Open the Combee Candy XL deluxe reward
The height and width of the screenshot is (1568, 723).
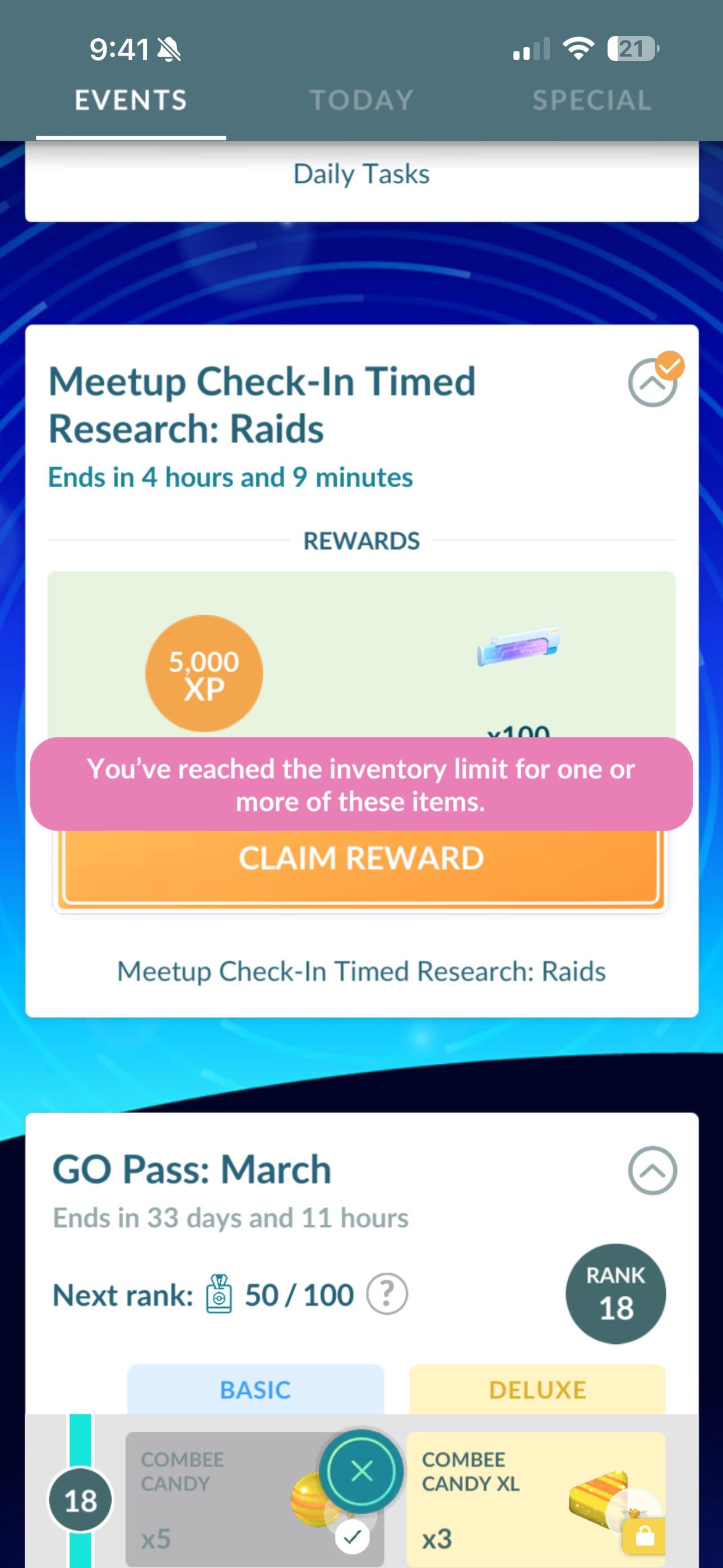point(536,1498)
